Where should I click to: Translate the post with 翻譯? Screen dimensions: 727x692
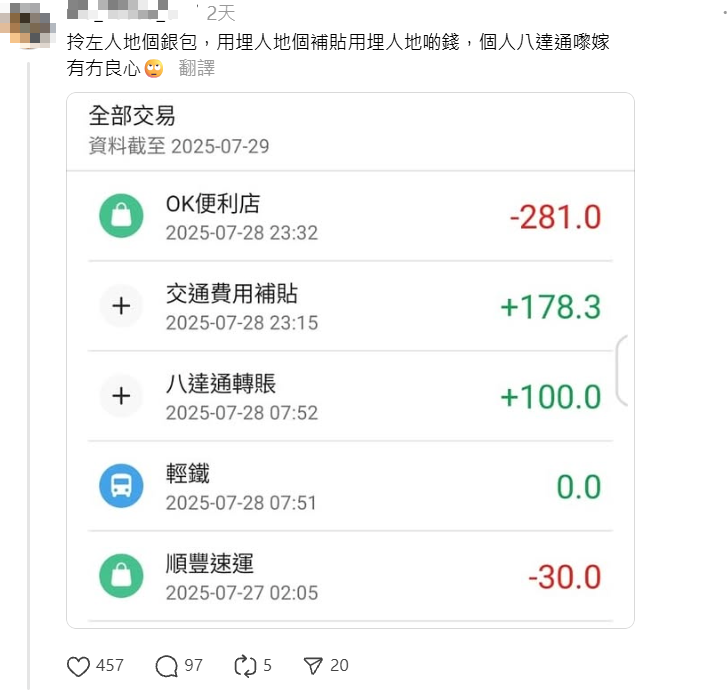coord(196,68)
